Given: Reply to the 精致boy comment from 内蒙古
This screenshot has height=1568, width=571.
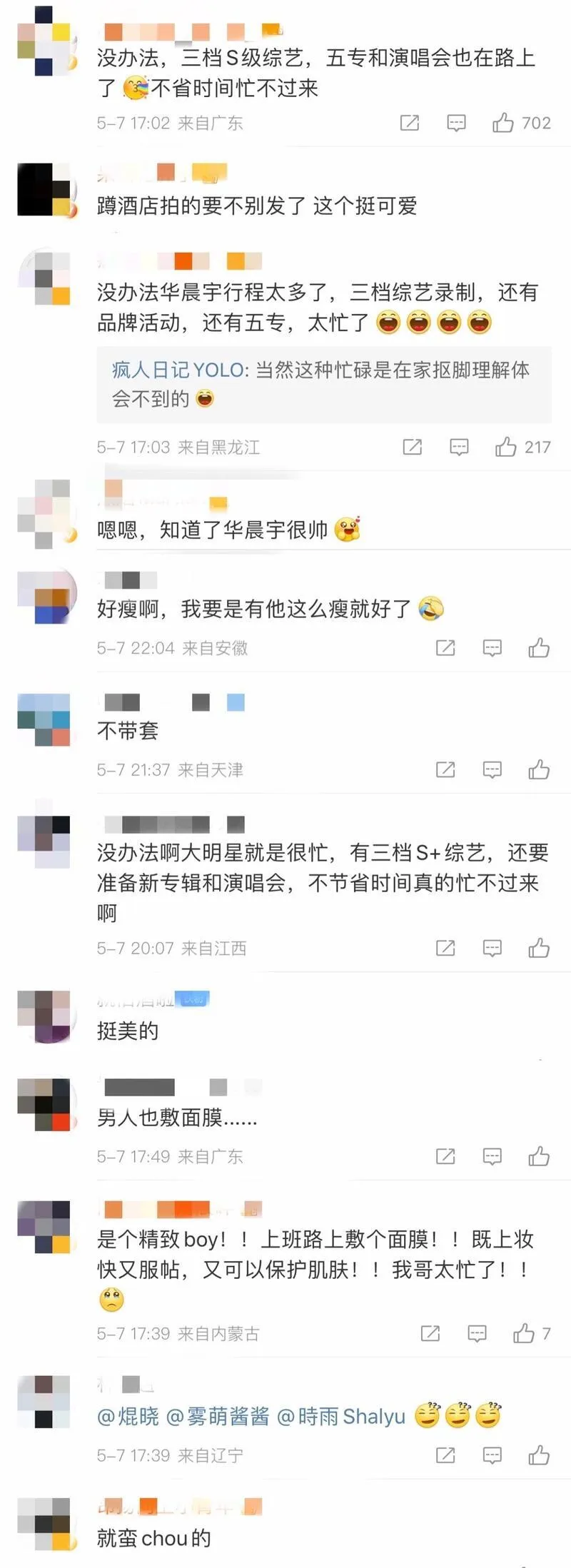Looking at the screenshot, I should coord(477,1333).
